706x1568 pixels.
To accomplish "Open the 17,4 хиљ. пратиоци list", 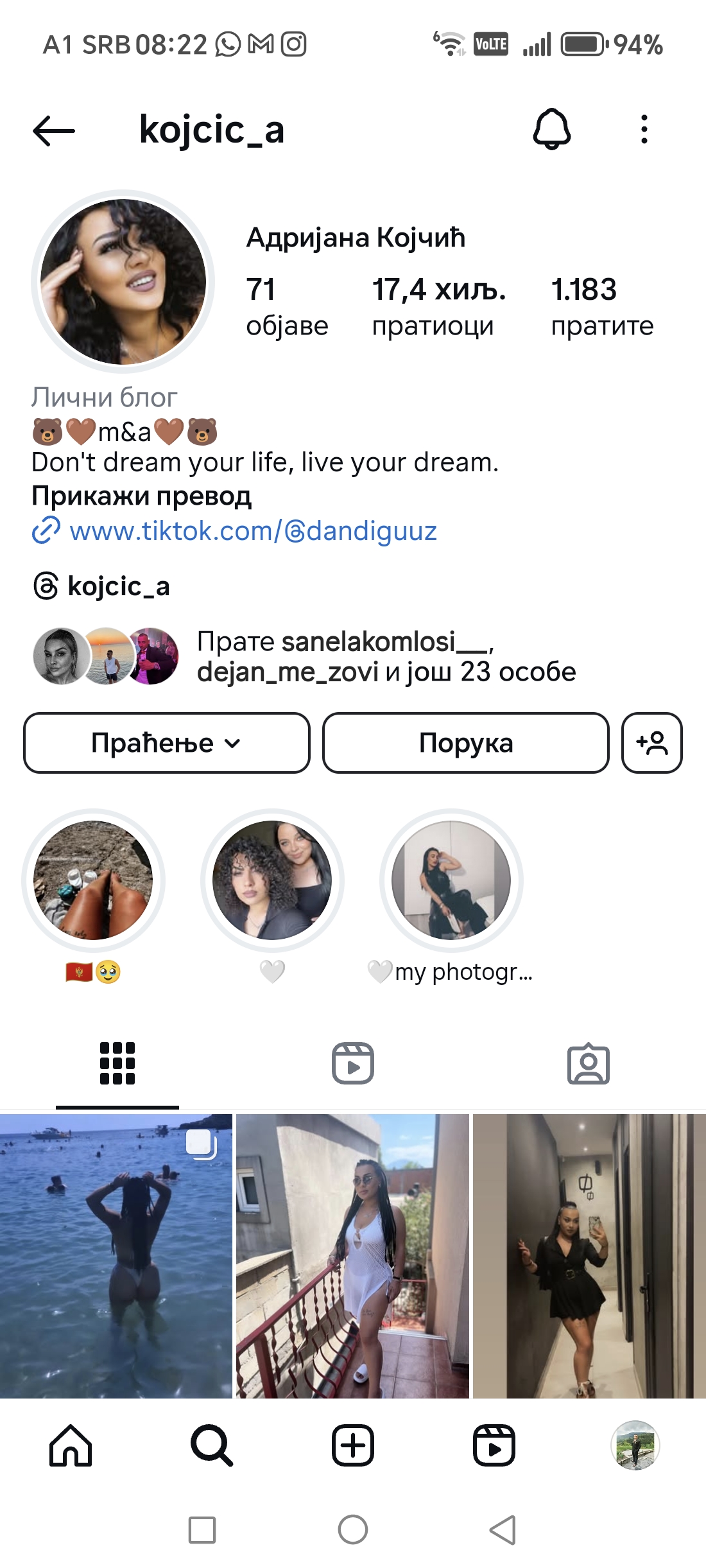I will click(x=439, y=307).
